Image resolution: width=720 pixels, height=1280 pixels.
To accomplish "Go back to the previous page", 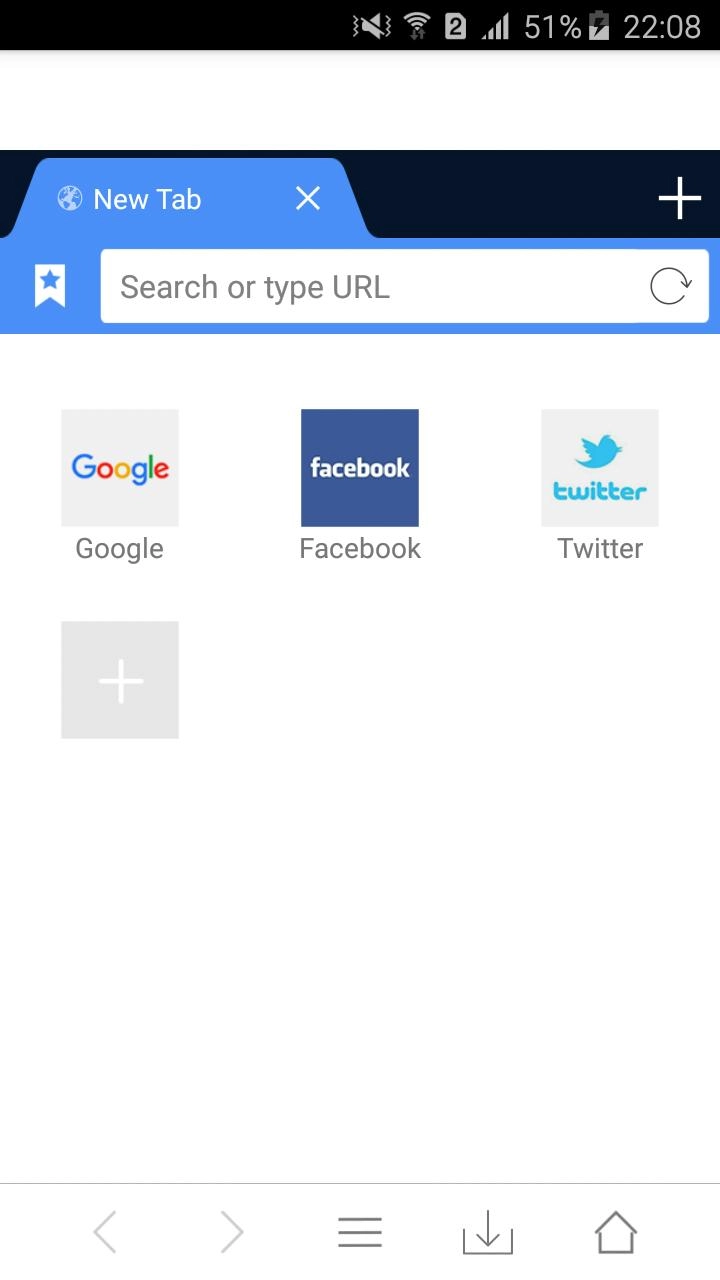I will (x=105, y=1232).
